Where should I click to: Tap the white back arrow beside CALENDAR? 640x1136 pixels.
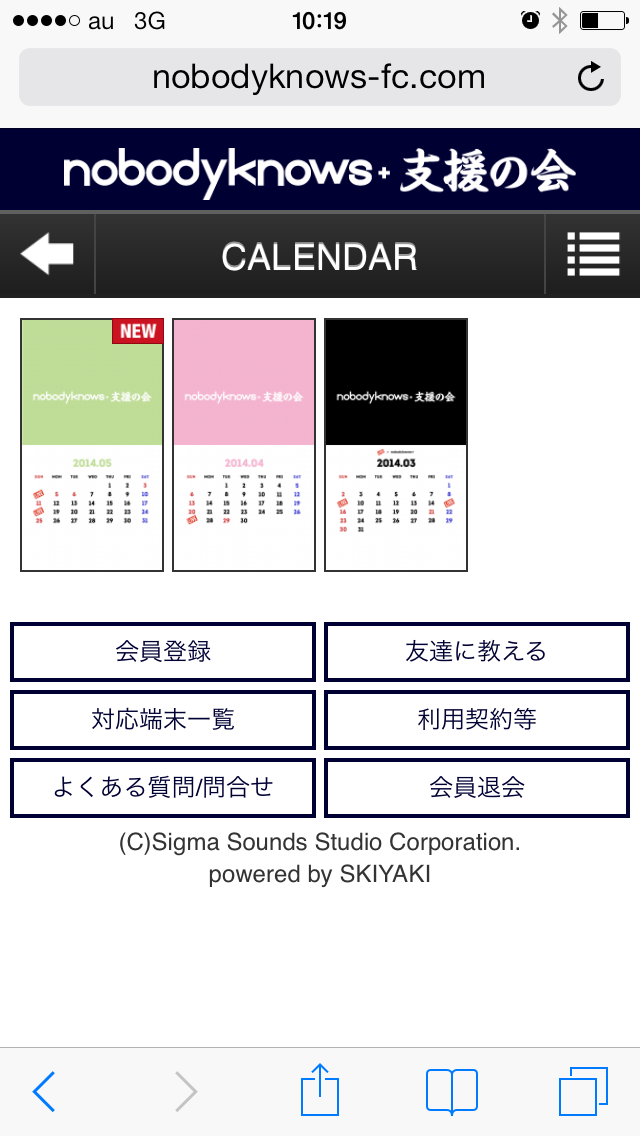pos(47,255)
